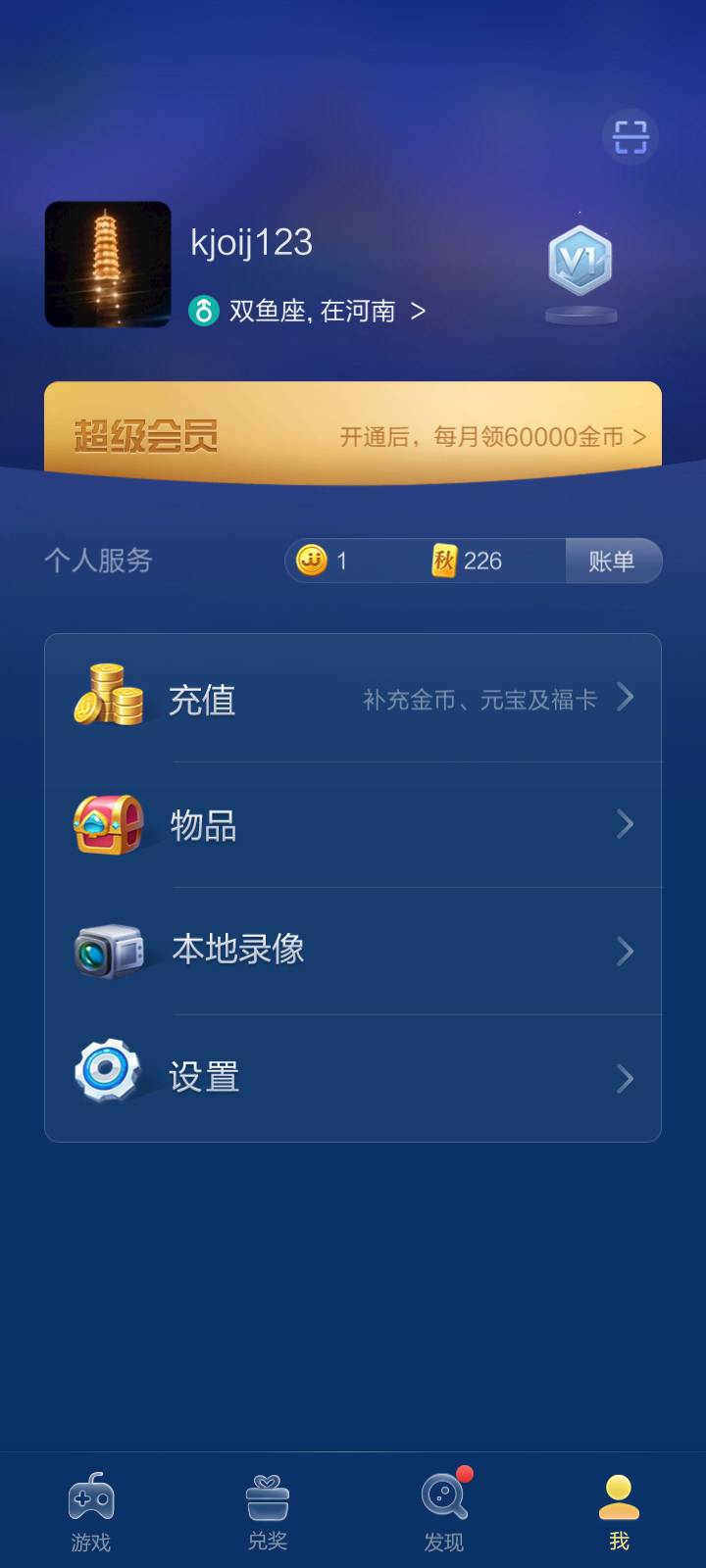Tap the kjoij123 profile avatar

point(108,266)
